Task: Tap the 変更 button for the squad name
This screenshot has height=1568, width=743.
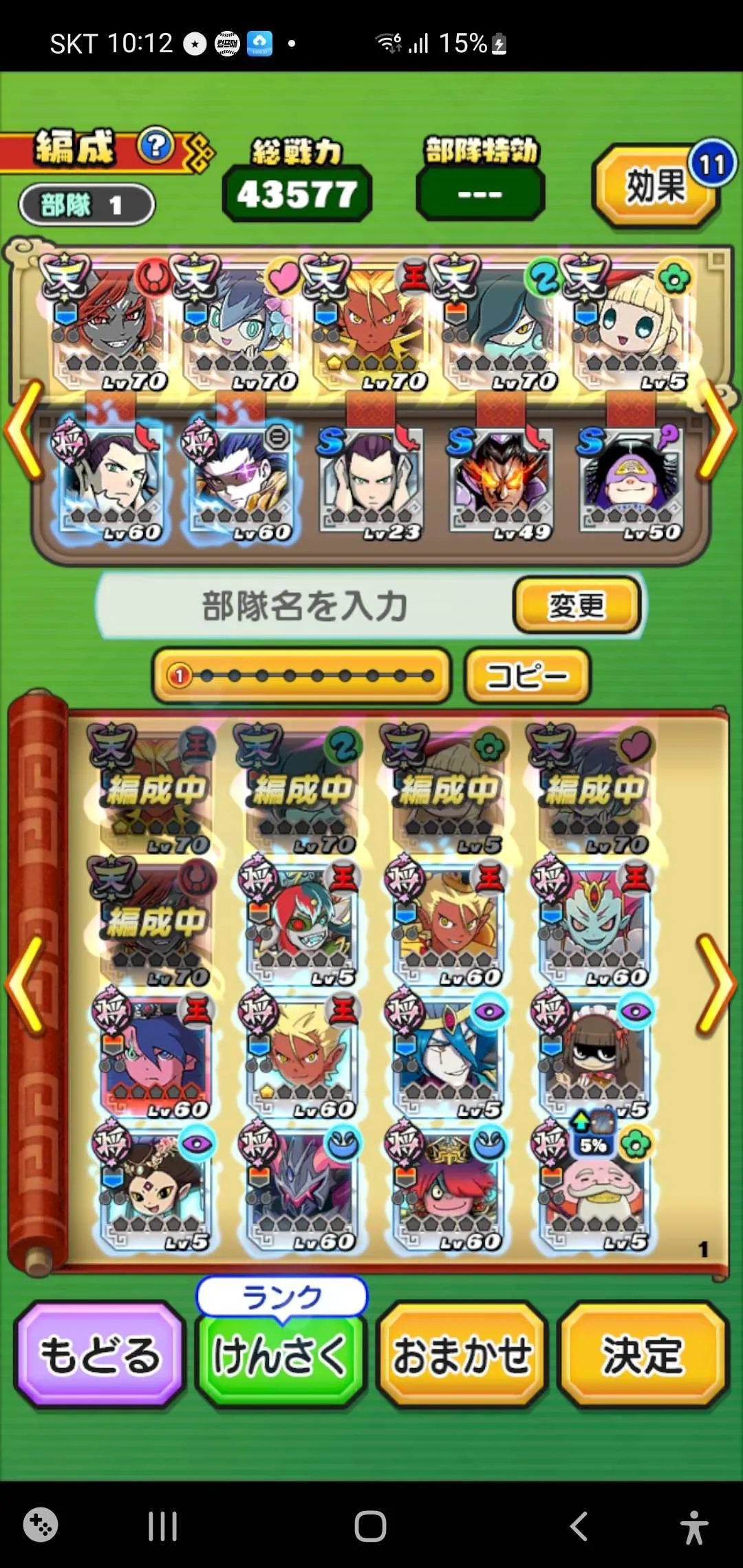Action: [x=577, y=606]
